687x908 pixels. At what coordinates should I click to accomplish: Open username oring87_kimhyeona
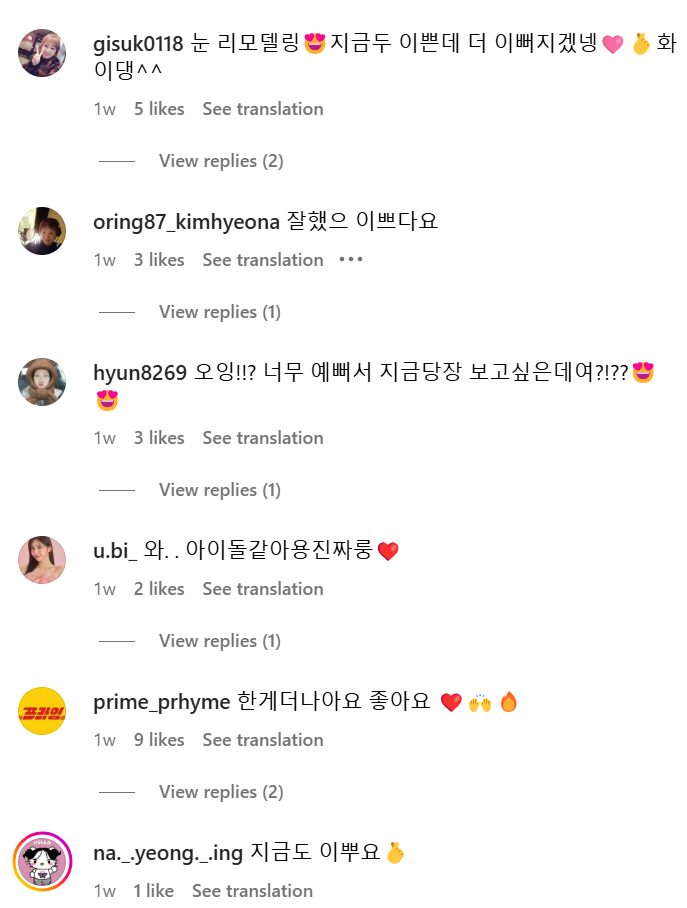click(x=185, y=222)
